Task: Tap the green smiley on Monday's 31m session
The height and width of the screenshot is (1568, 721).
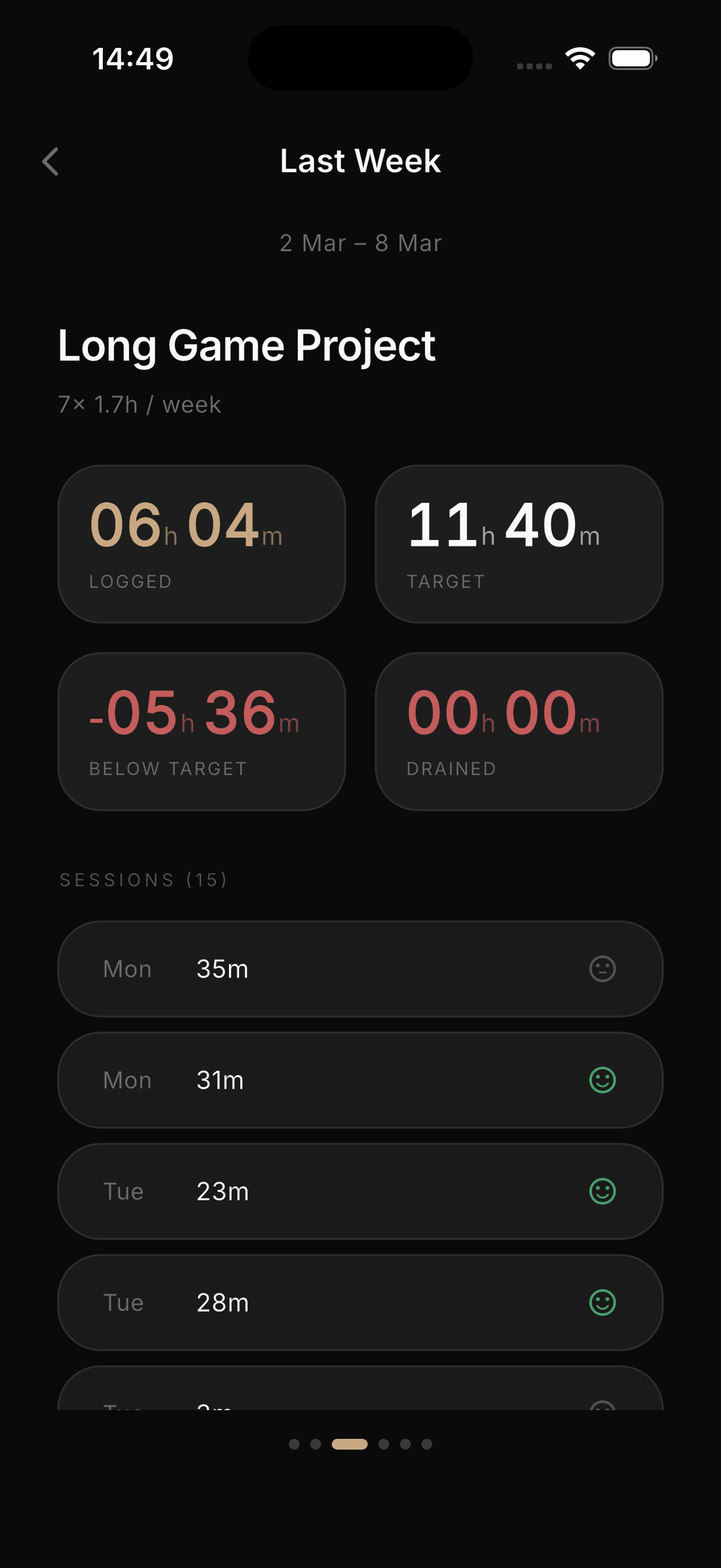Action: (x=602, y=1080)
